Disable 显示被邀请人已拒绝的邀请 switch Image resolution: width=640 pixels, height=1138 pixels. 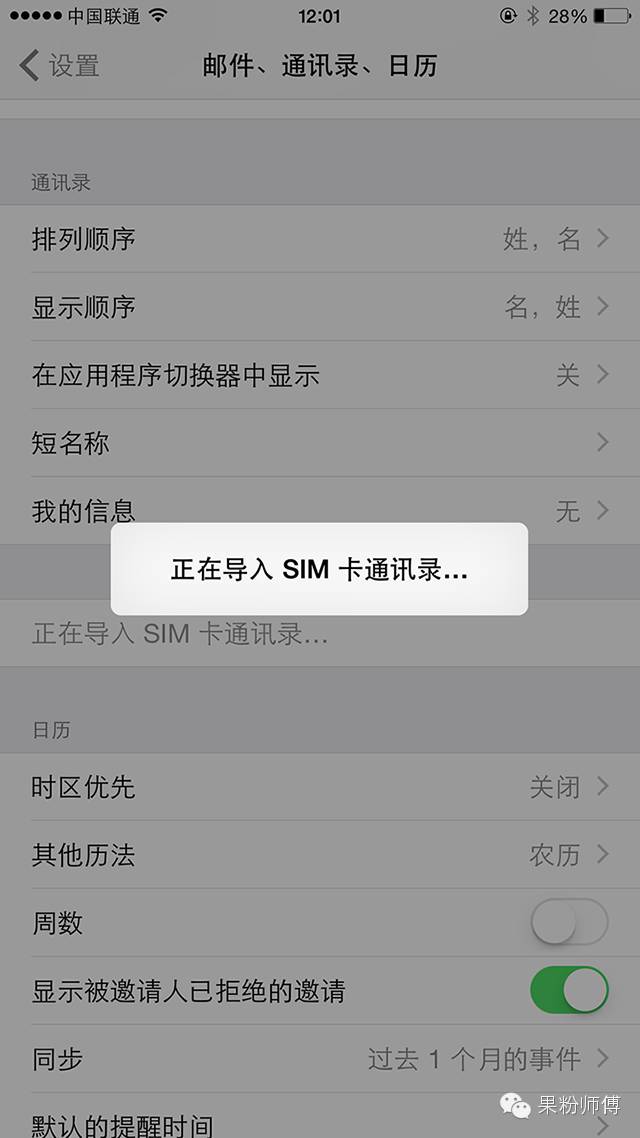click(x=568, y=991)
